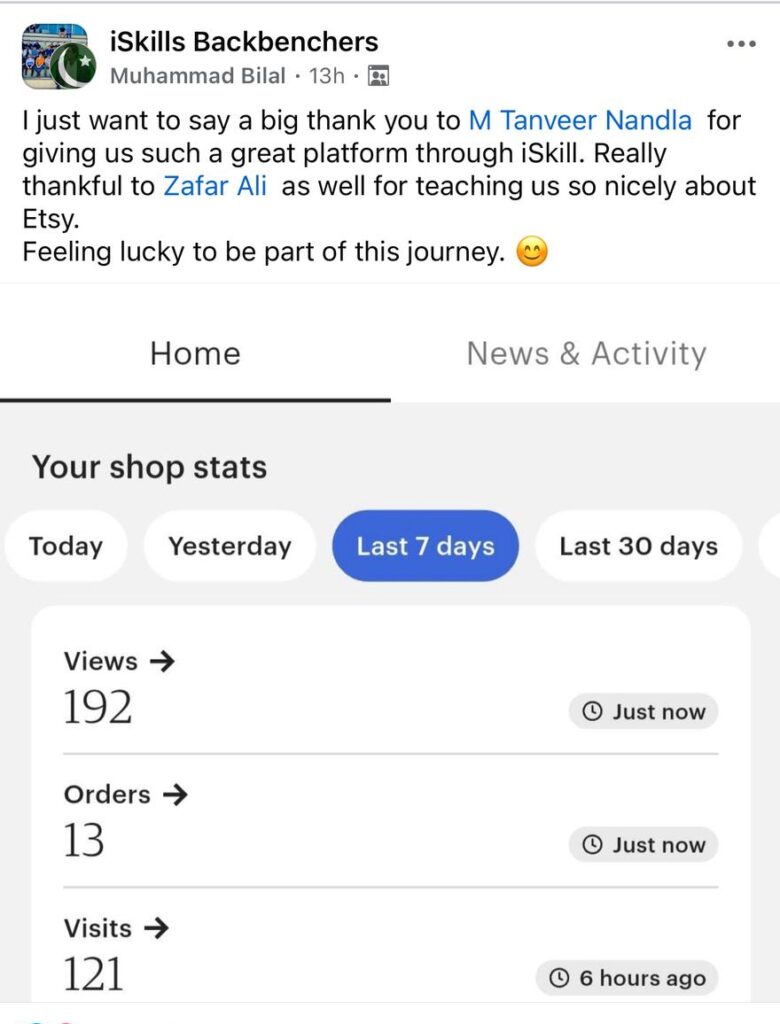The height and width of the screenshot is (1024, 780).
Task: View Muhammad Bilal's profile
Action: pyautogui.click(x=197, y=76)
